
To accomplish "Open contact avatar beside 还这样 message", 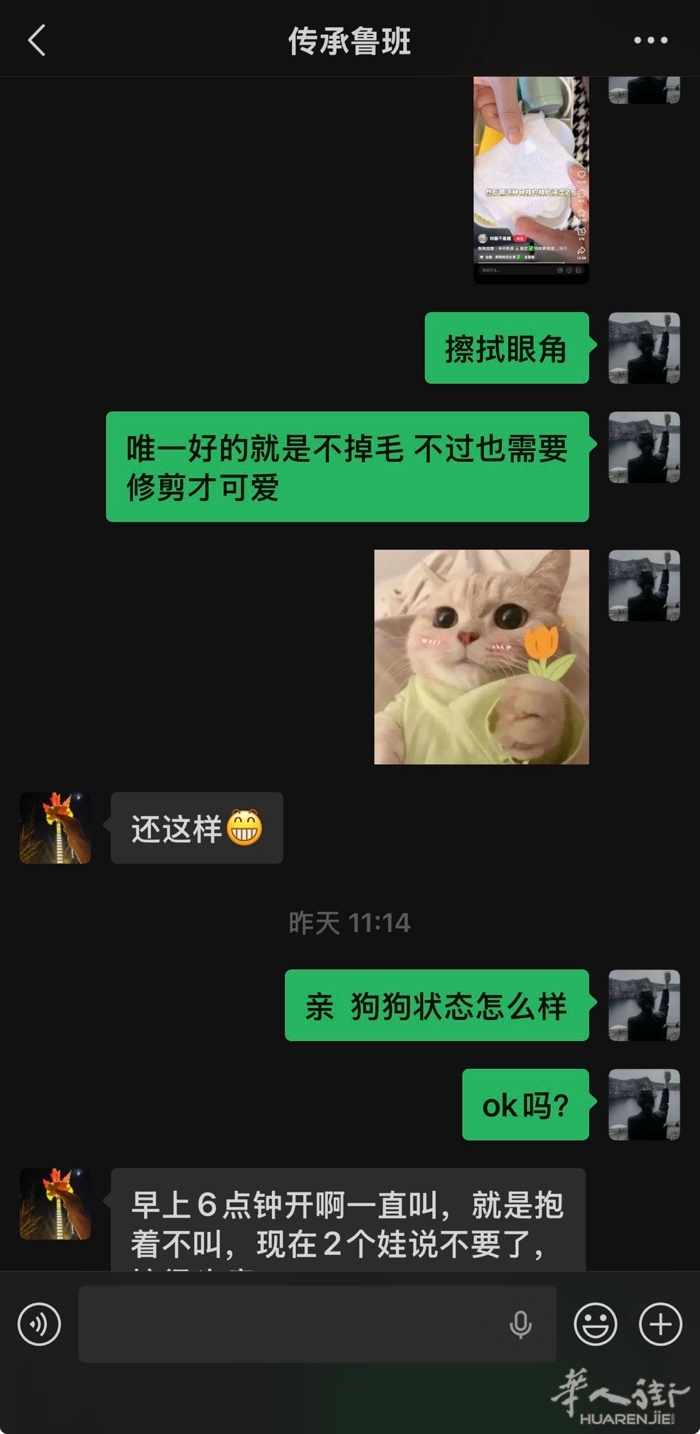I will click(x=55, y=828).
